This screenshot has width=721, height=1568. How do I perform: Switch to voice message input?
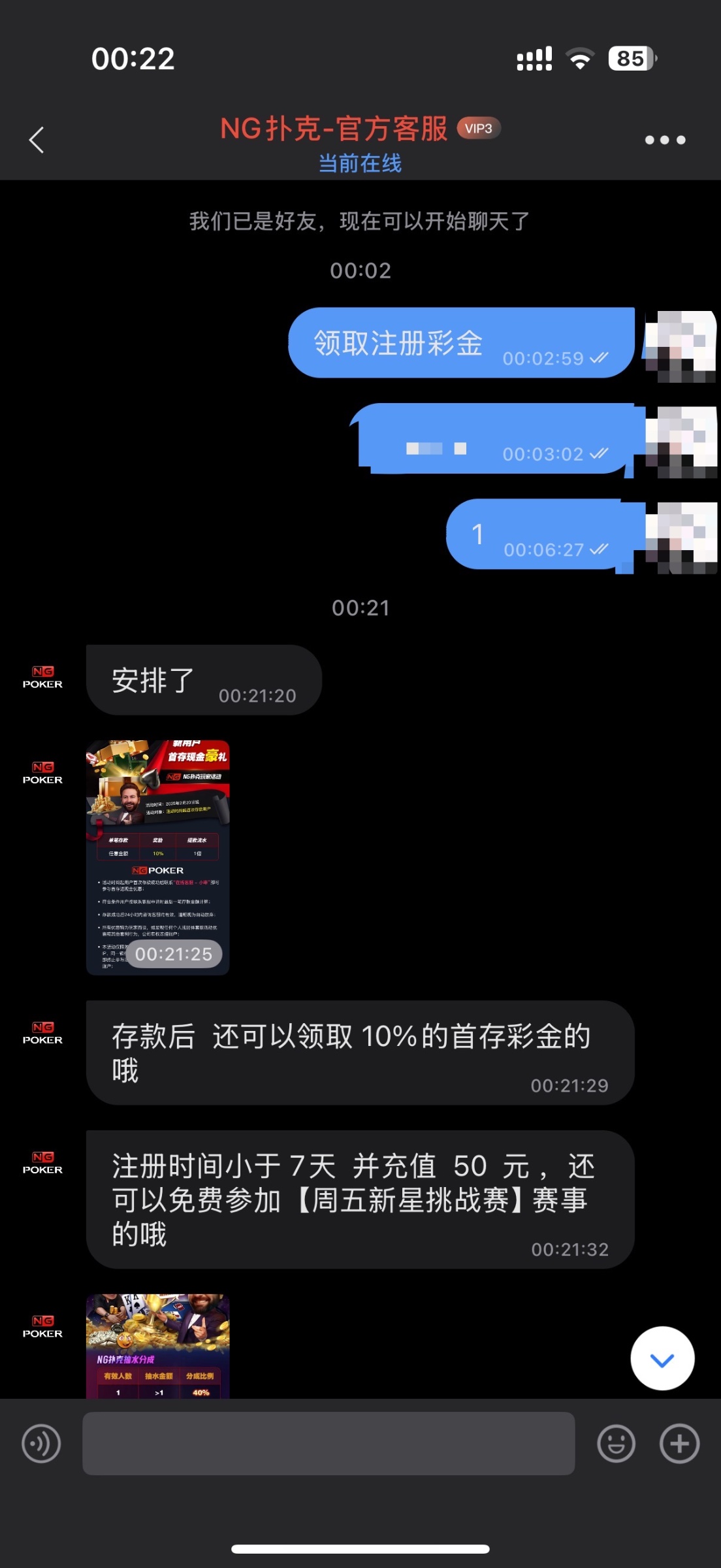point(41,1443)
